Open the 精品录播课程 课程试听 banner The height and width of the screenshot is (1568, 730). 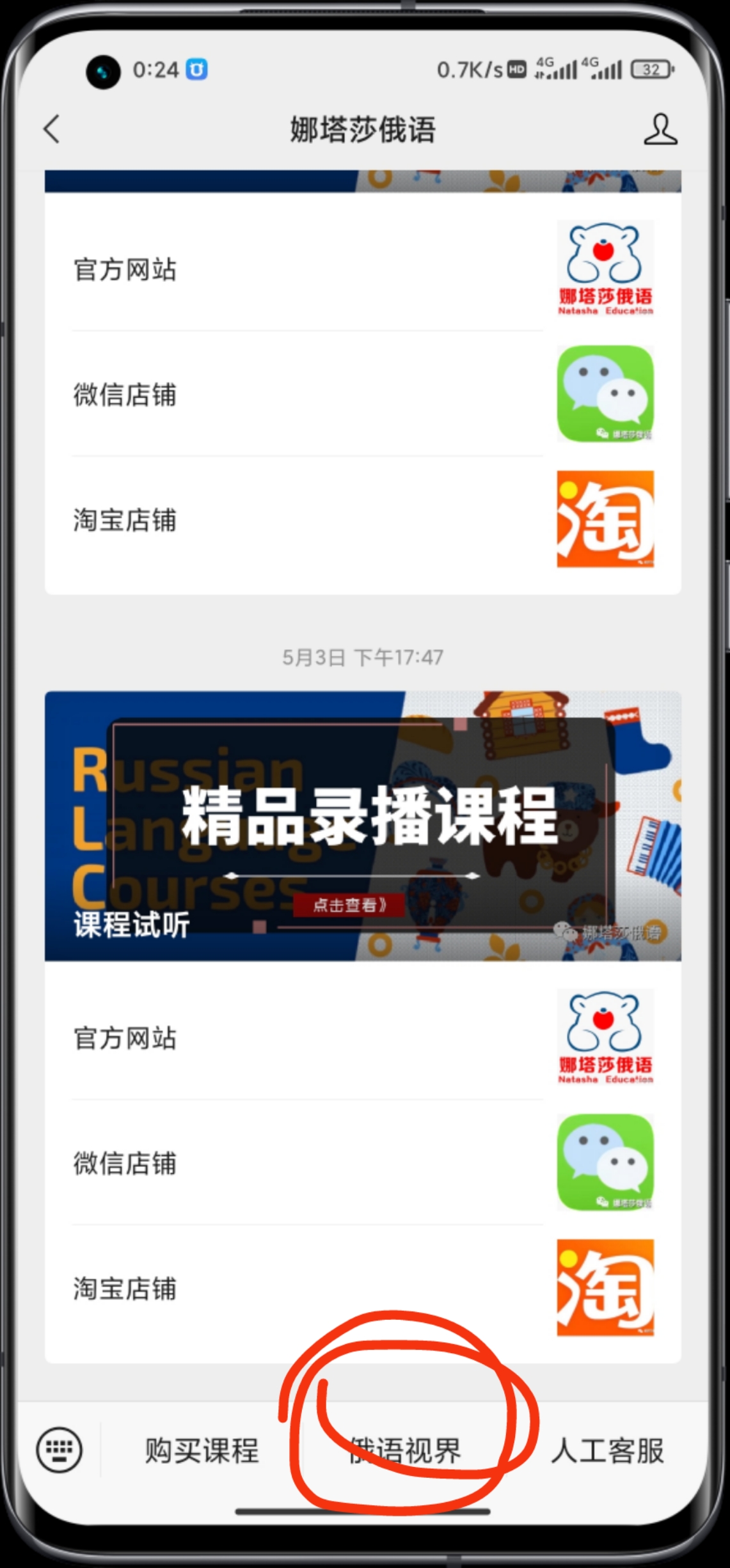(x=363, y=826)
